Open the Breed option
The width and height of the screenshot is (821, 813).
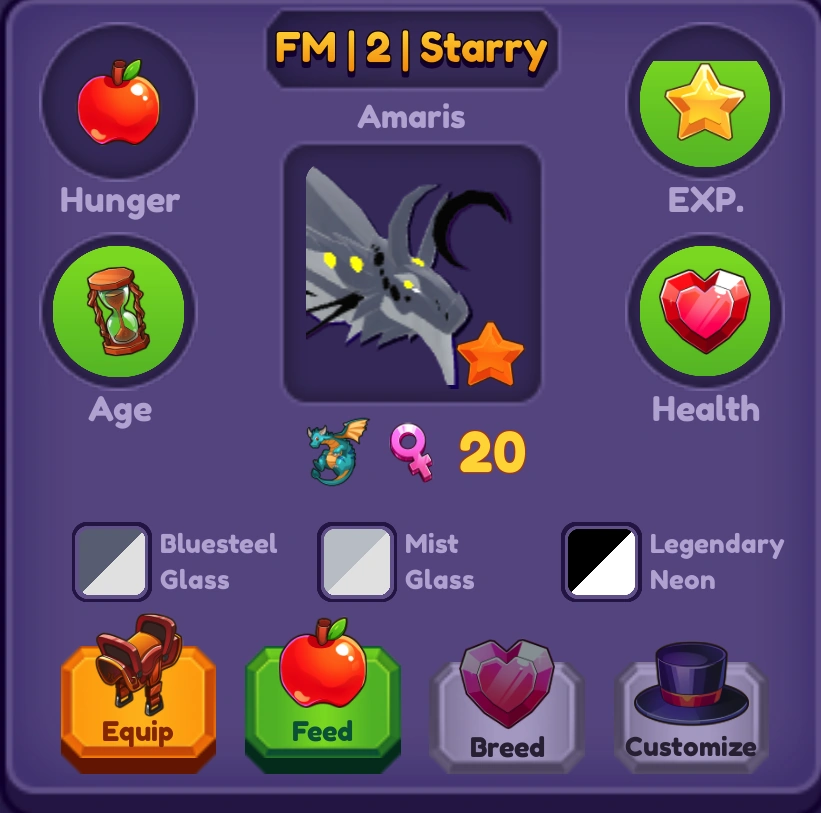pyautogui.click(x=507, y=712)
